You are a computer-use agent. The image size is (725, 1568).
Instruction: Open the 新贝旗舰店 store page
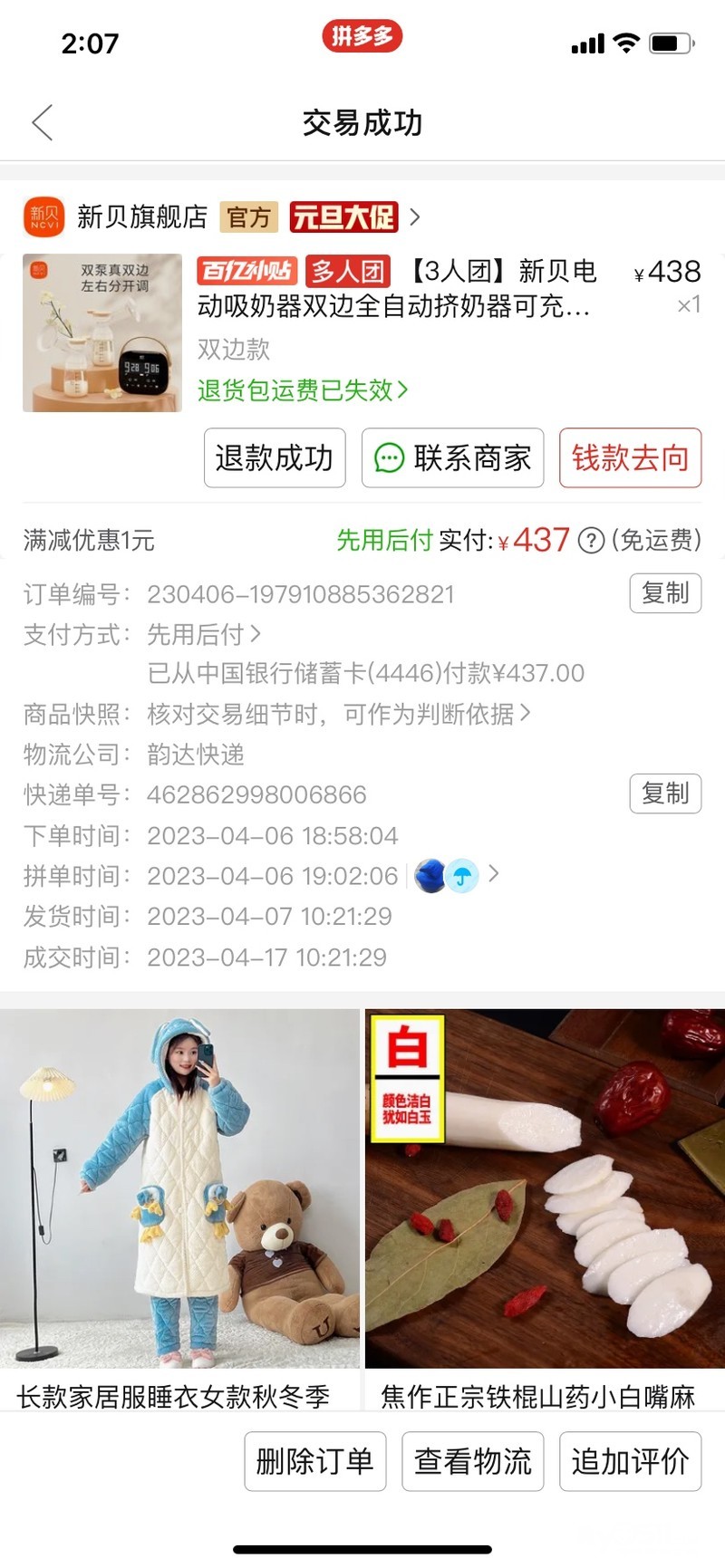coord(141,217)
